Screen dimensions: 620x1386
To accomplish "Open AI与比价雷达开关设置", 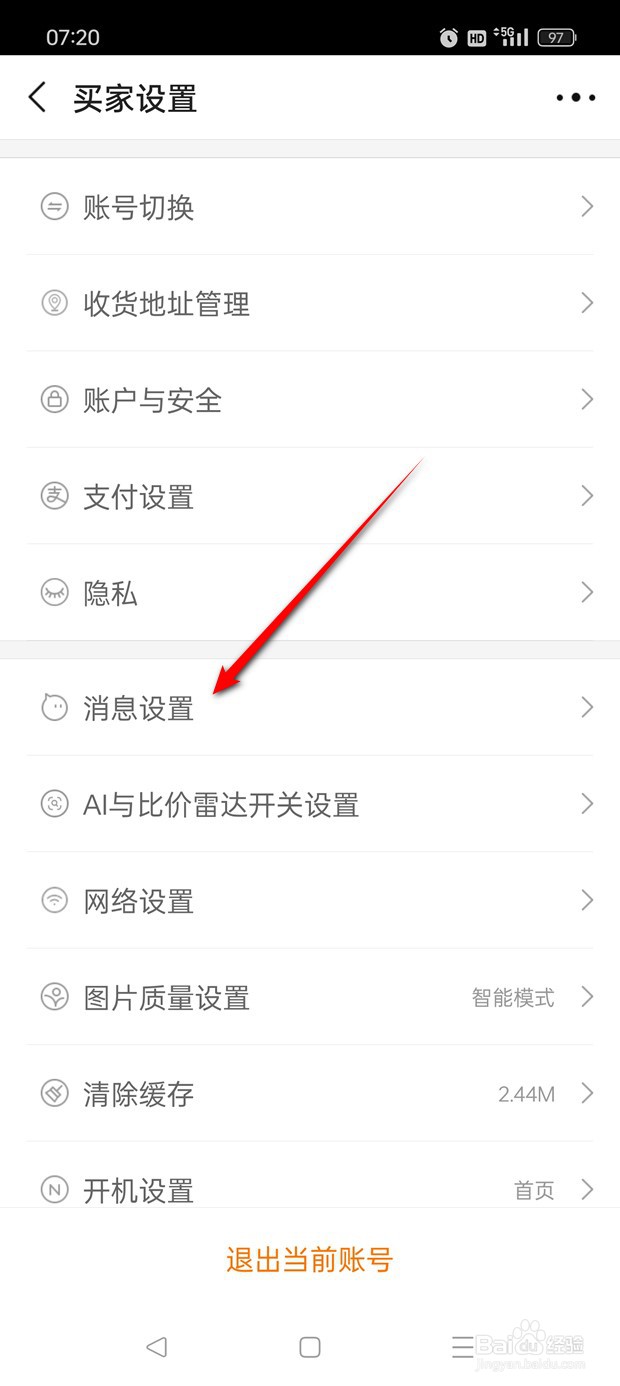I will [x=310, y=805].
